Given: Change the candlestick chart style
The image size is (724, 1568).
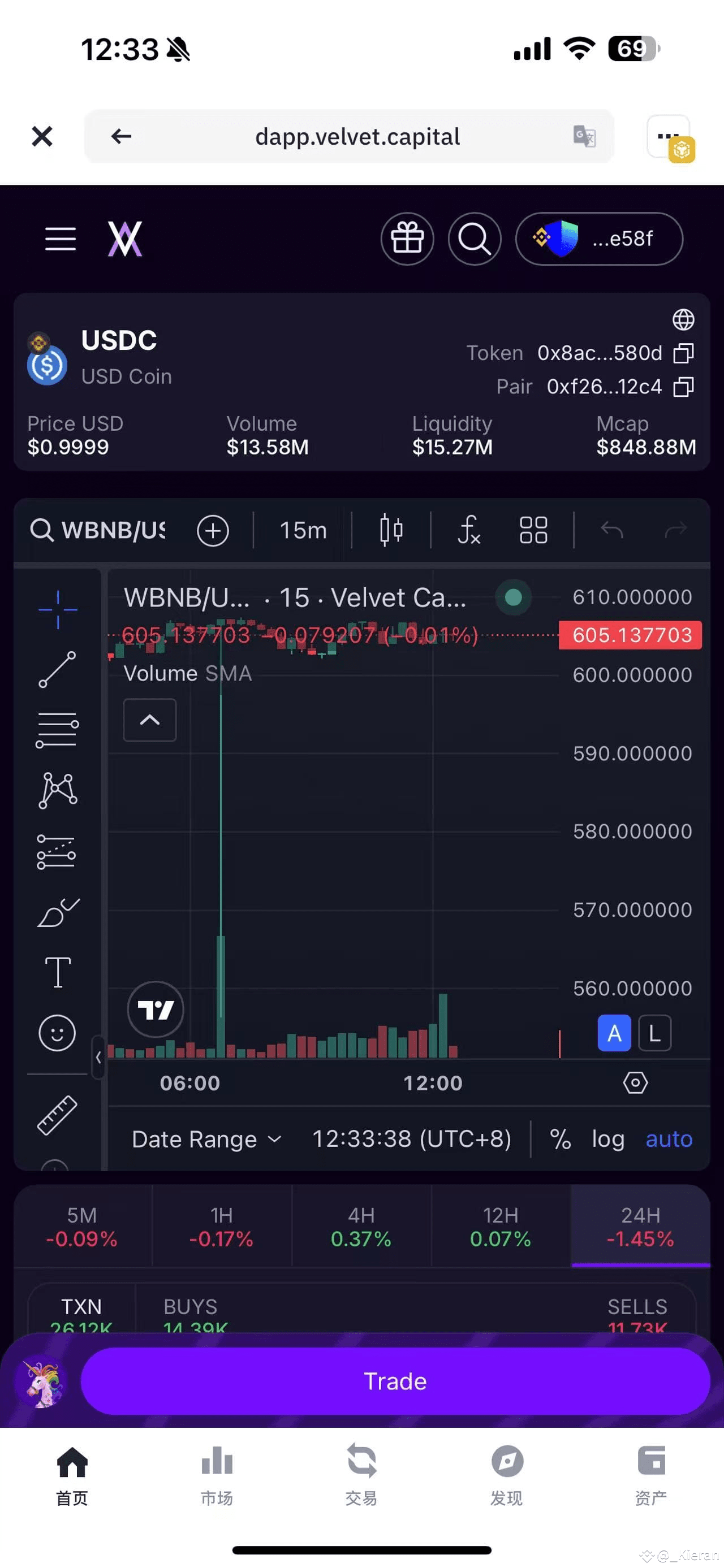Looking at the screenshot, I should pyautogui.click(x=391, y=530).
